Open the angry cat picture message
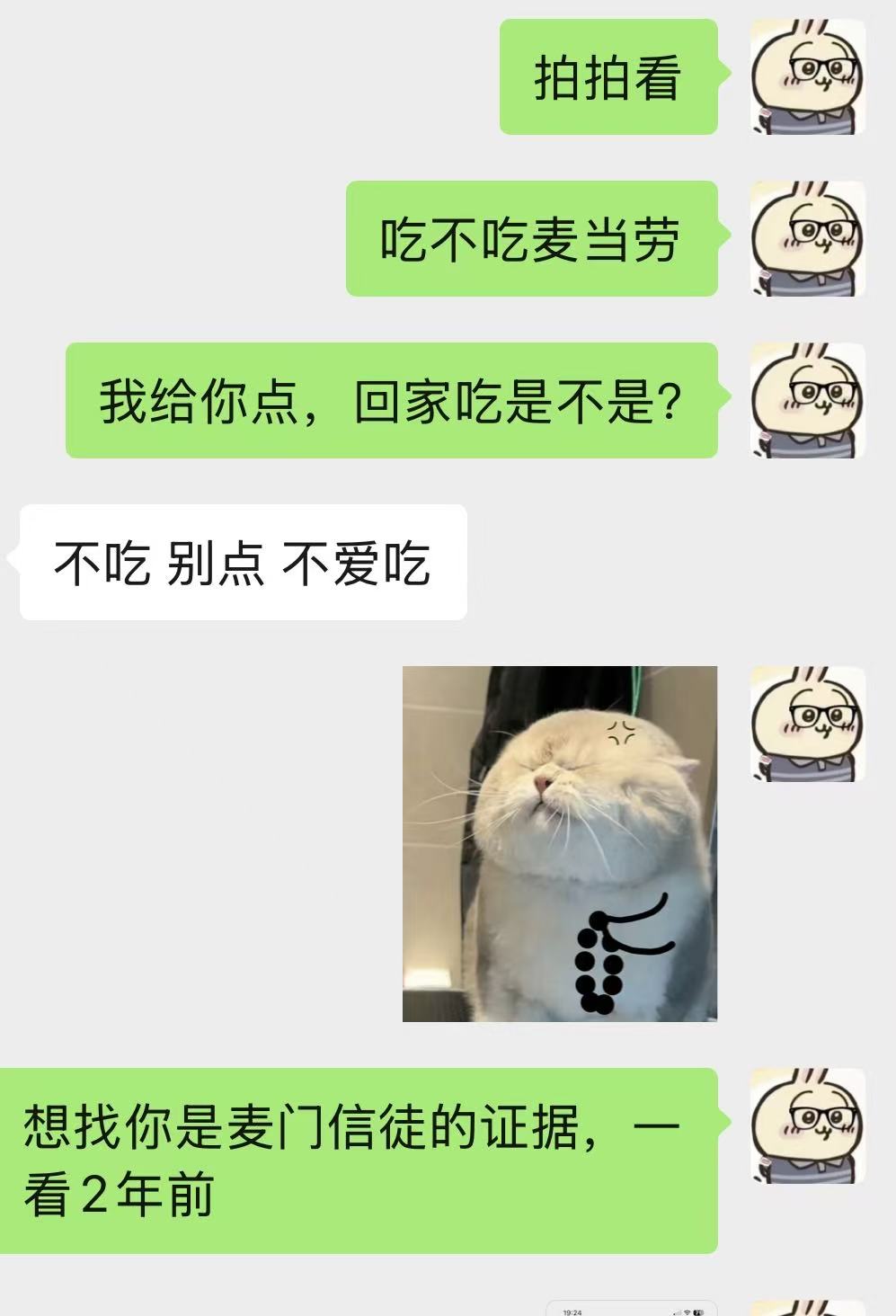896x1316 pixels. 559,843
